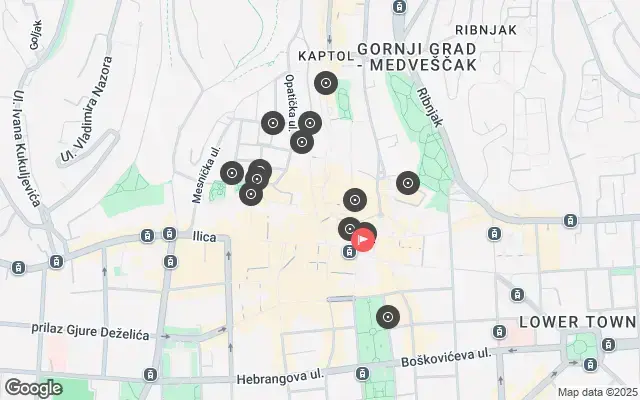Select the red flag marker on the map
Viewport: 640px width, 400px height.
(365, 240)
